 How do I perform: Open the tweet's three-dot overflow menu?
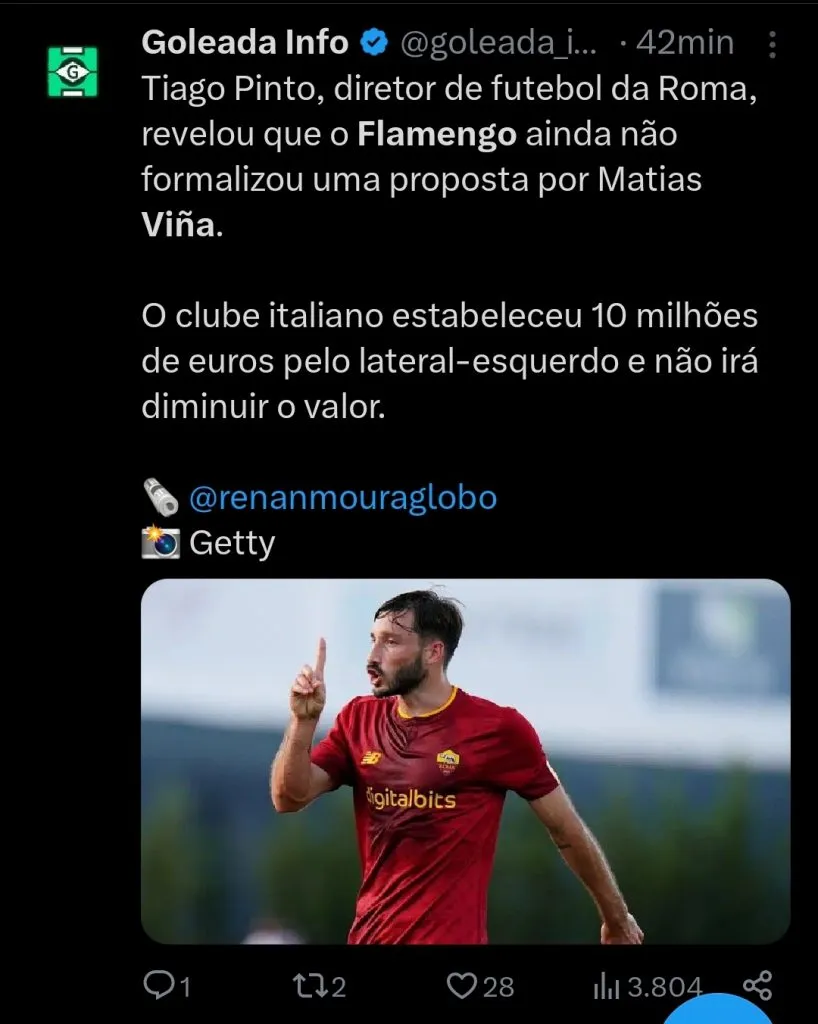pyautogui.click(x=772, y=44)
